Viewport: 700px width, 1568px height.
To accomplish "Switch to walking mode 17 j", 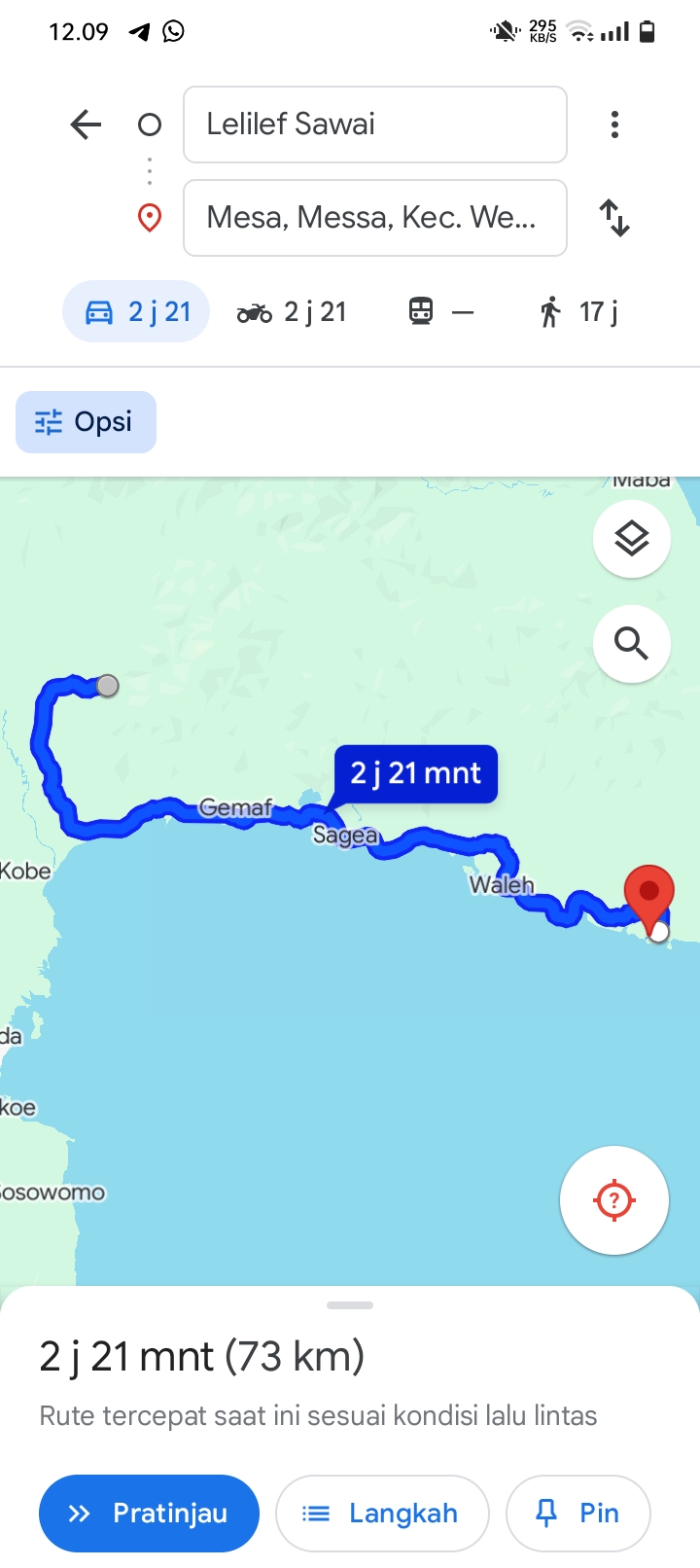I will click(578, 312).
